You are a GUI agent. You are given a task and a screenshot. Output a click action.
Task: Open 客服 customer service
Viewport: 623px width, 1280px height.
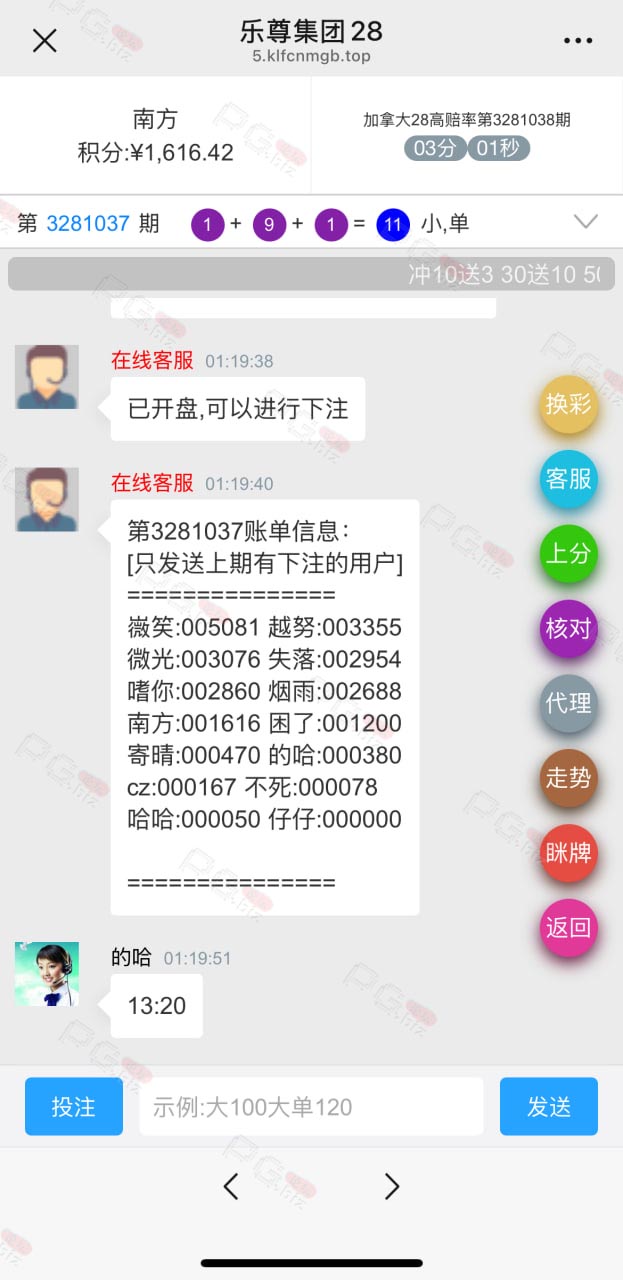point(569,479)
